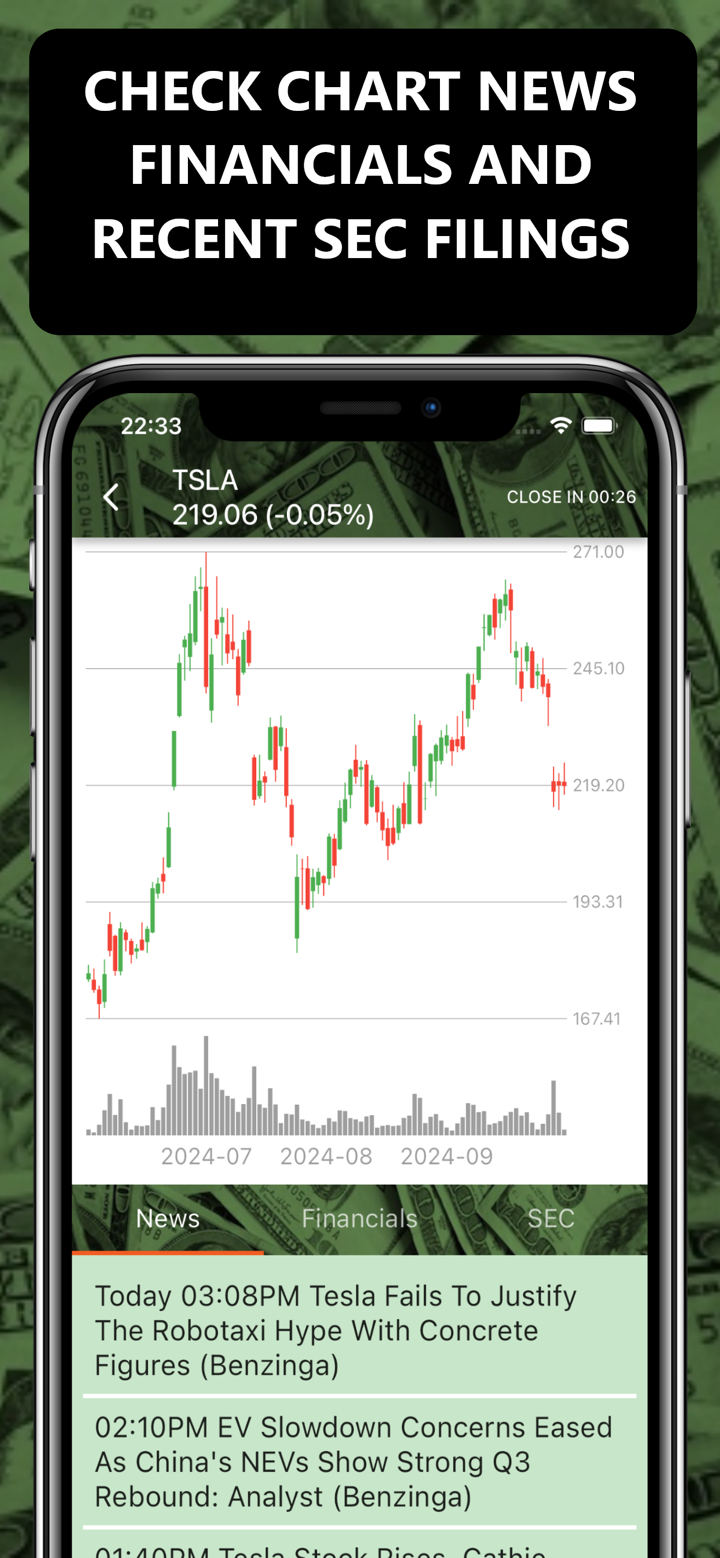This screenshot has width=720, height=1558.
Task: Tap the TSLA ticker title
Action: pyautogui.click(x=205, y=479)
